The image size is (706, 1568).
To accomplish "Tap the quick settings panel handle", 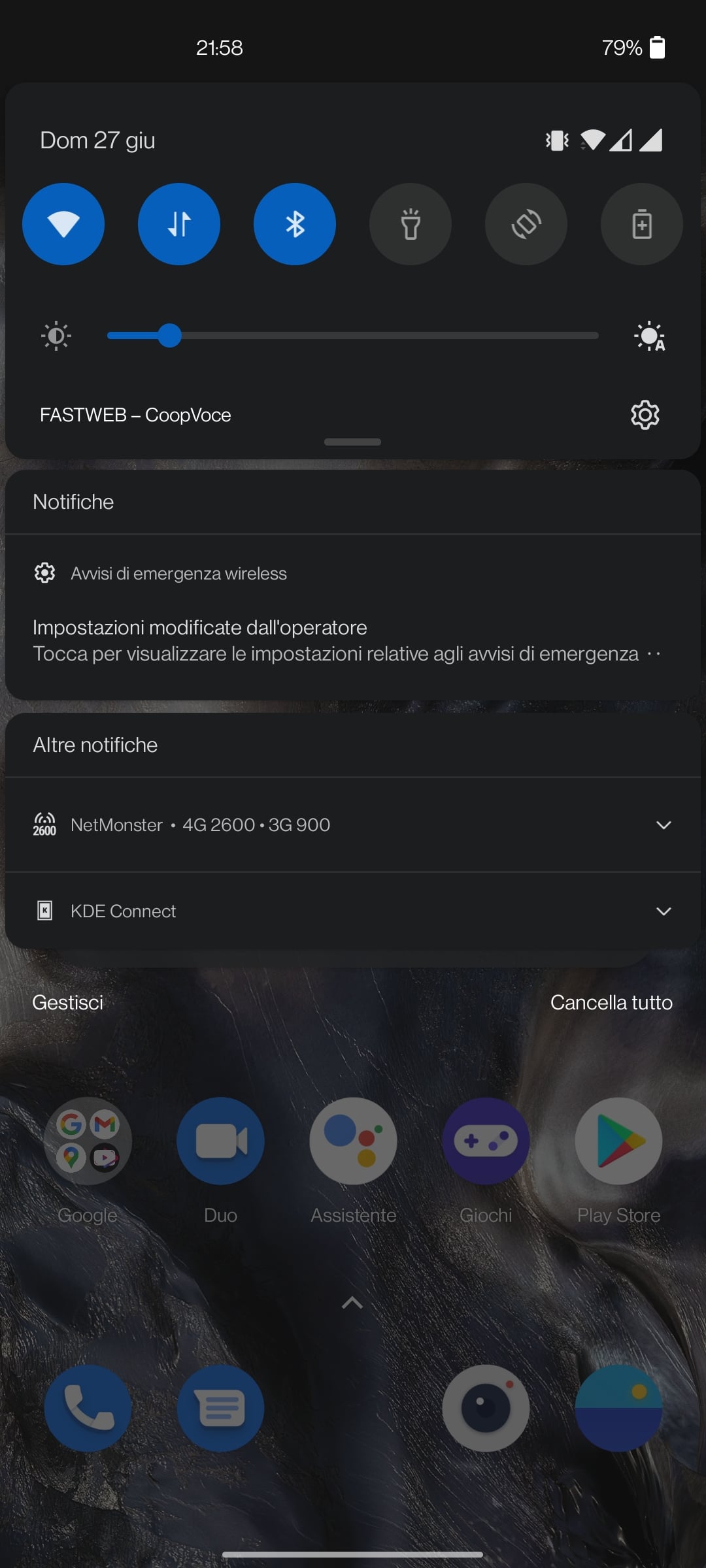I will tap(352, 442).
